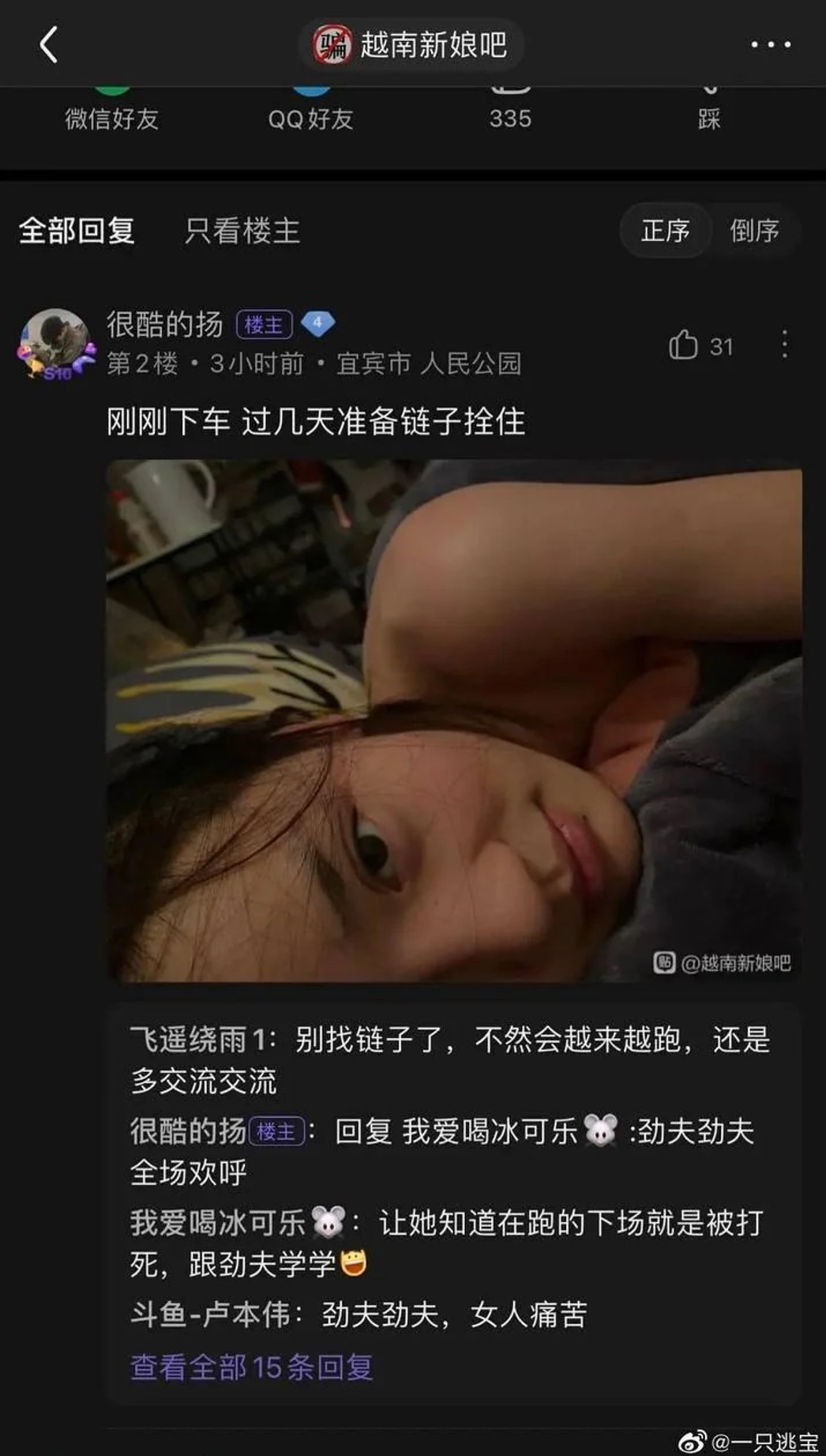The image size is (826, 1456).
Task: Open the 越南新娘吧 forum title chip
Action: pos(411,45)
